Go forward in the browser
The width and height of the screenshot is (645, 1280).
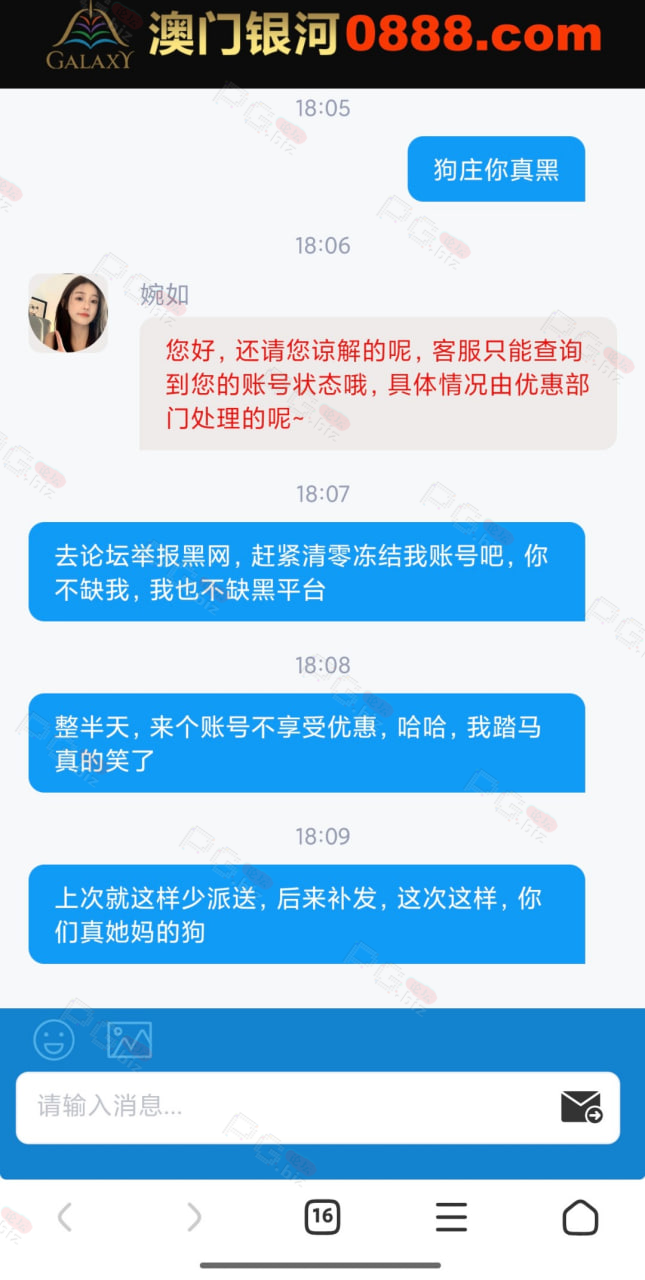click(x=194, y=1217)
